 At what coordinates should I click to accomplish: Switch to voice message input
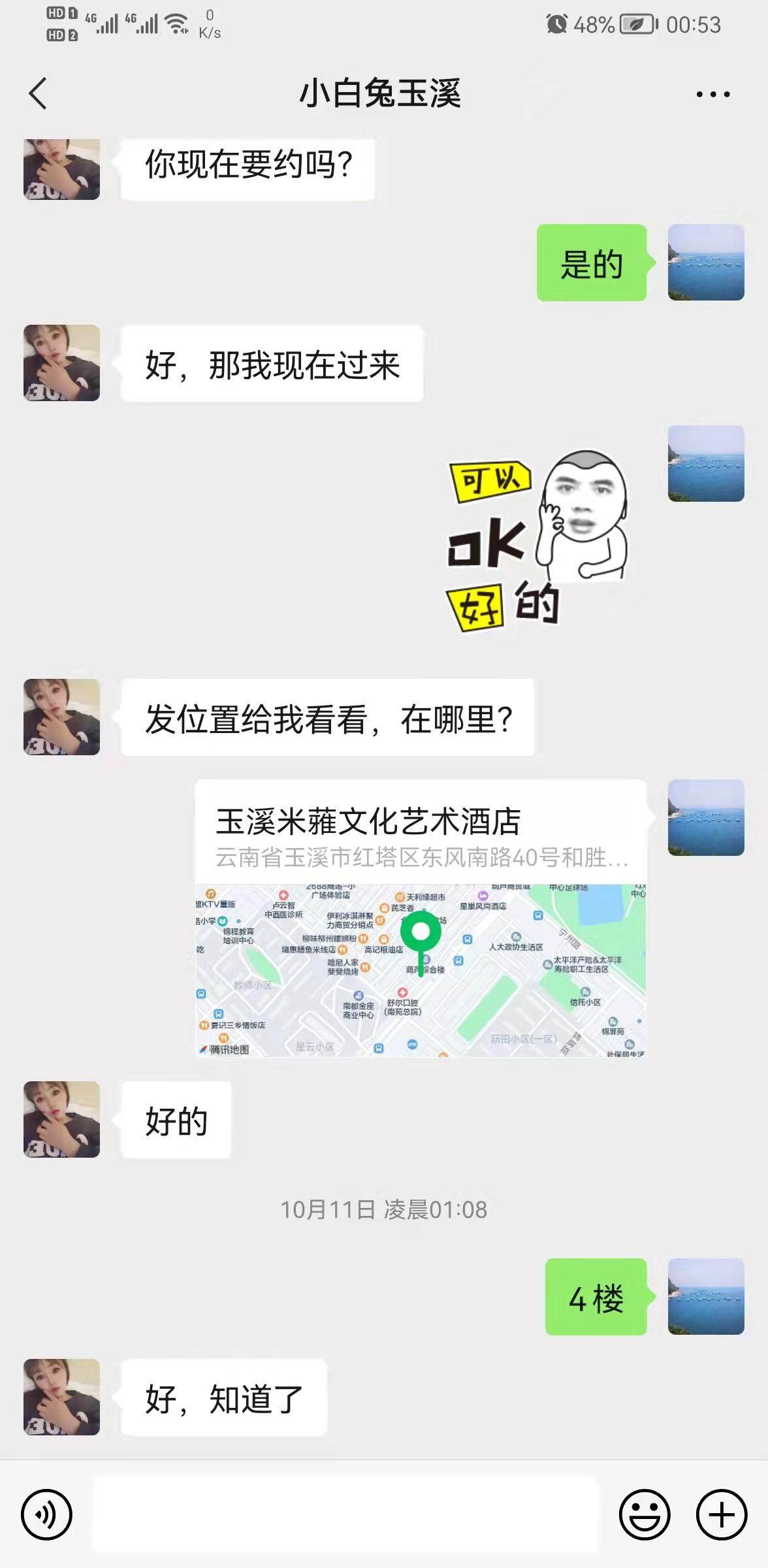(46, 1514)
